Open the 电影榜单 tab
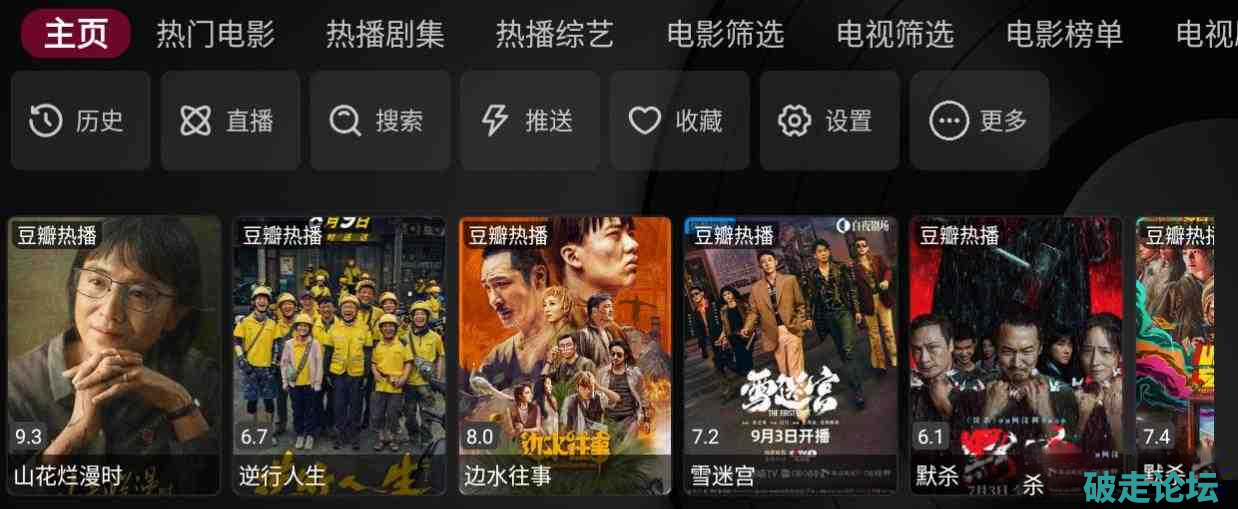Screen dimensions: 1238x509 point(1064,35)
